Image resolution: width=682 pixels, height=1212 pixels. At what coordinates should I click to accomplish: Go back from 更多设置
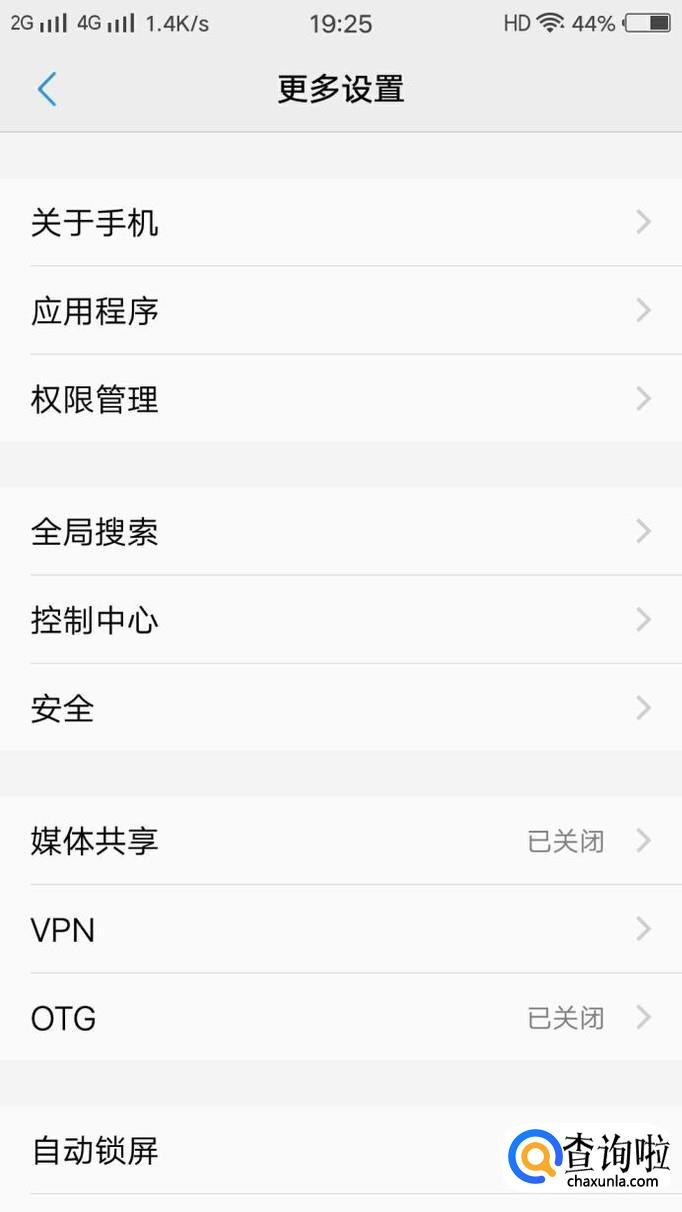[x=47, y=89]
